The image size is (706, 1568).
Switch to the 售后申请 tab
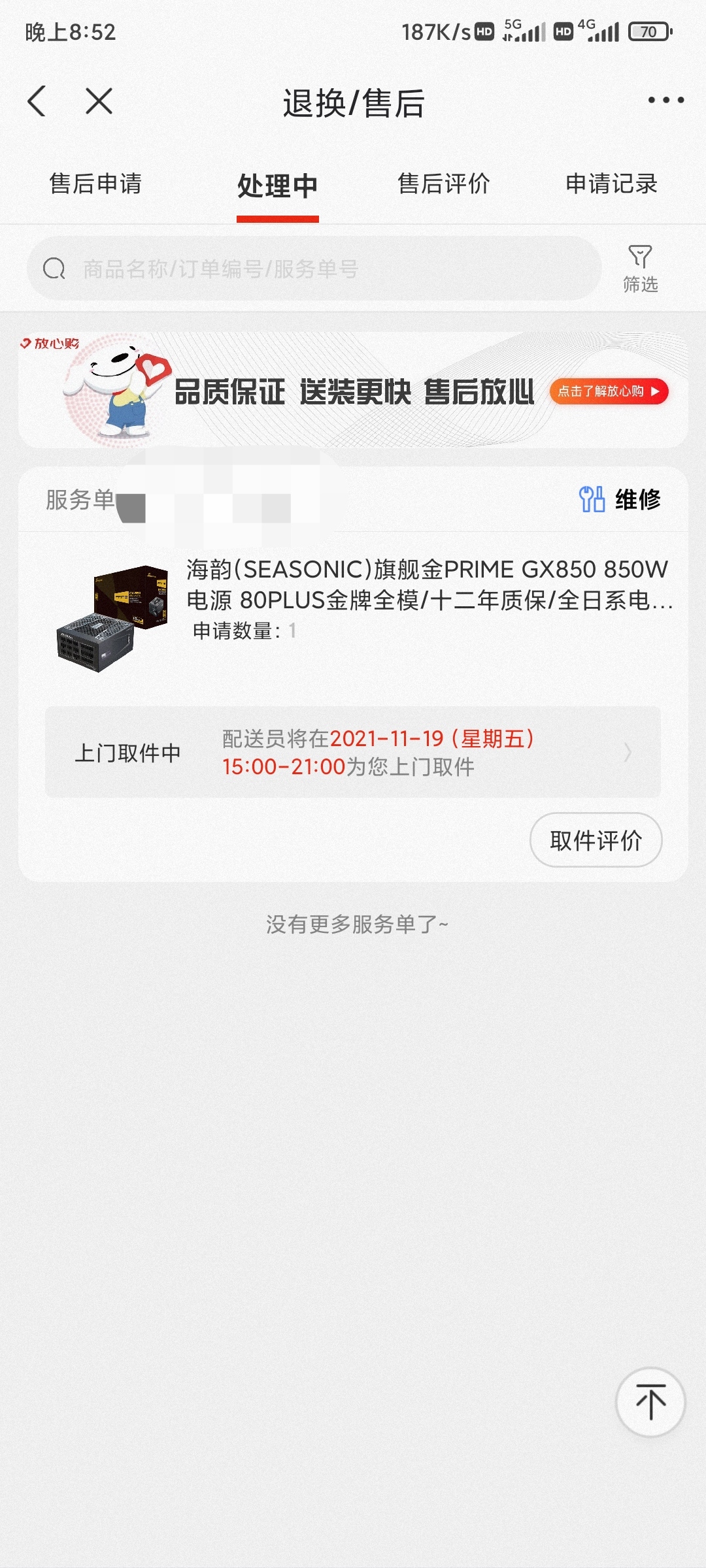tap(97, 185)
